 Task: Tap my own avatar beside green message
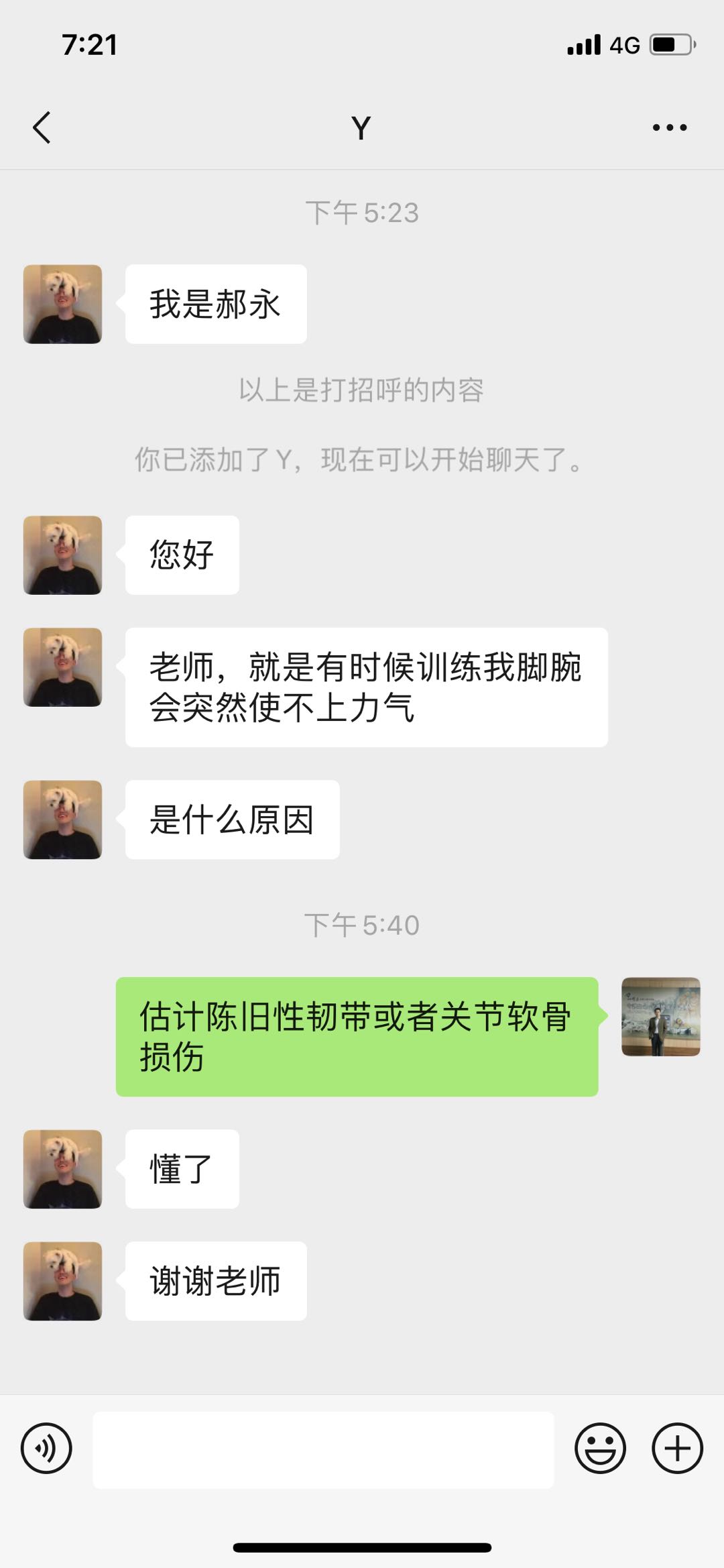(660, 1017)
